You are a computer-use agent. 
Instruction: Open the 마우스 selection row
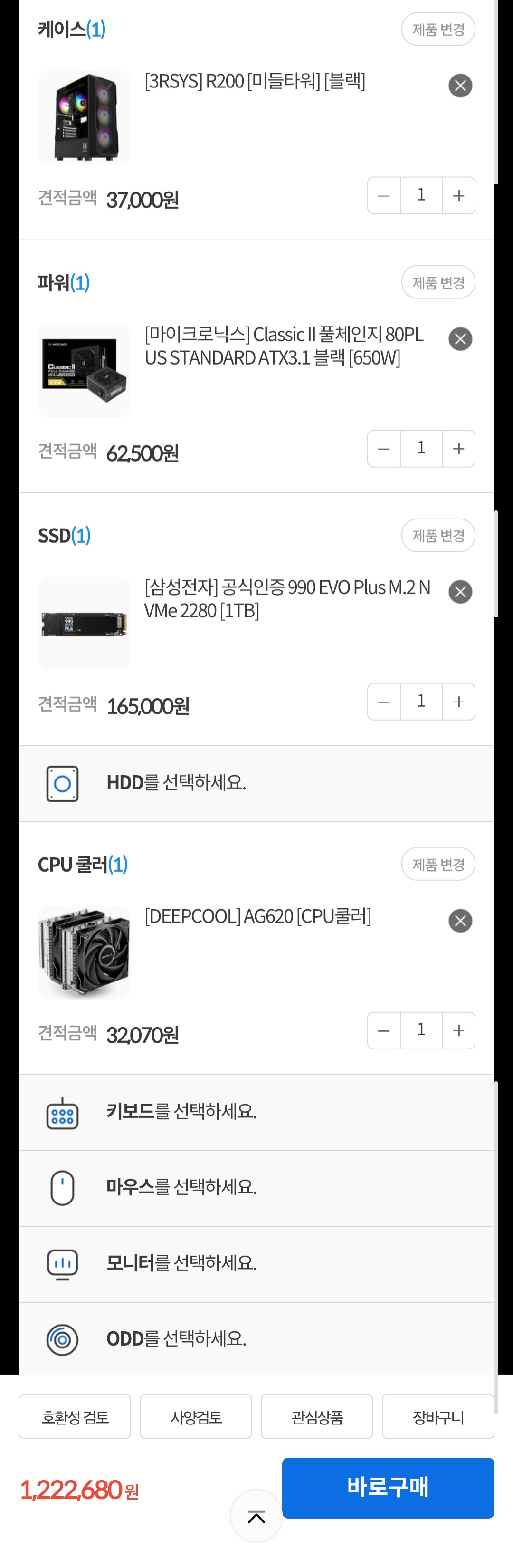[x=256, y=1188]
